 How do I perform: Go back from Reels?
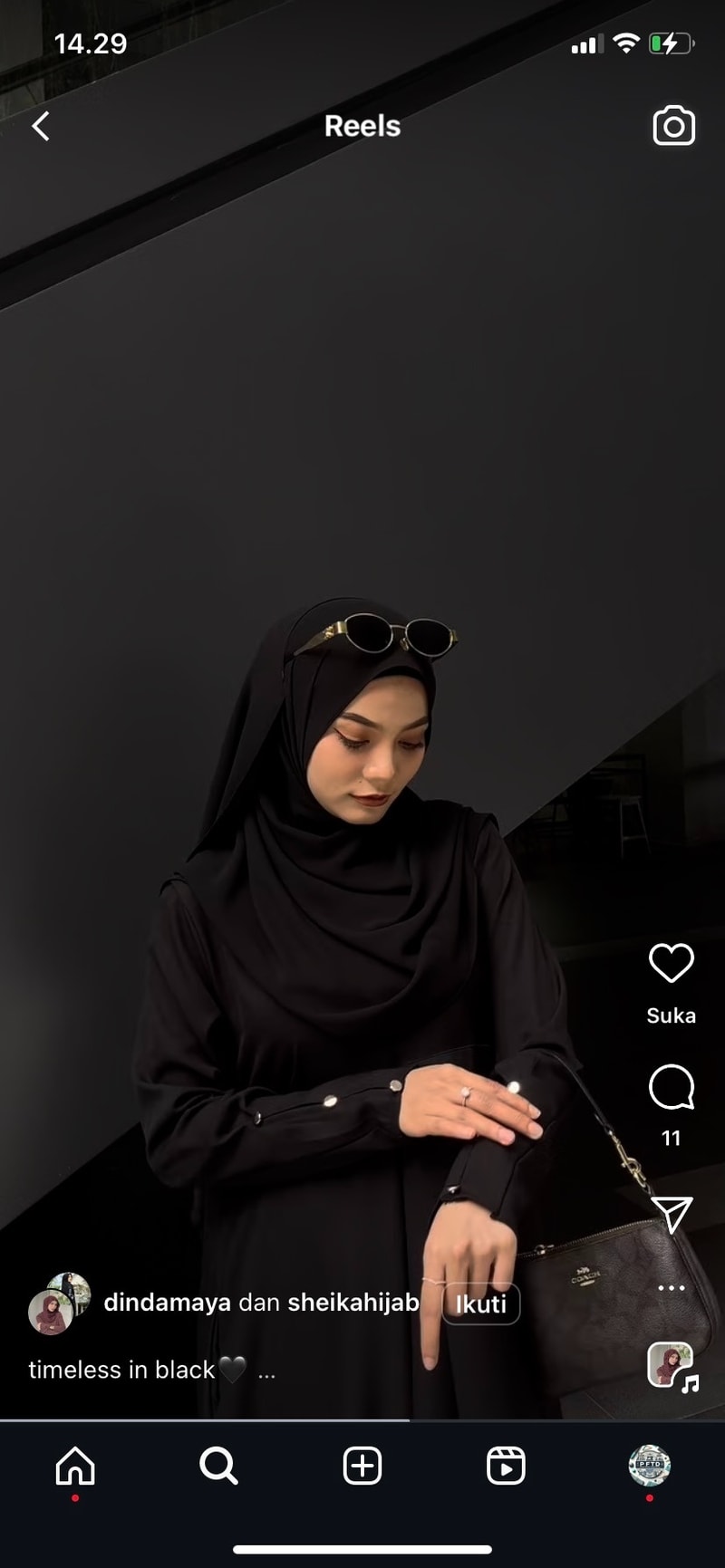41,126
